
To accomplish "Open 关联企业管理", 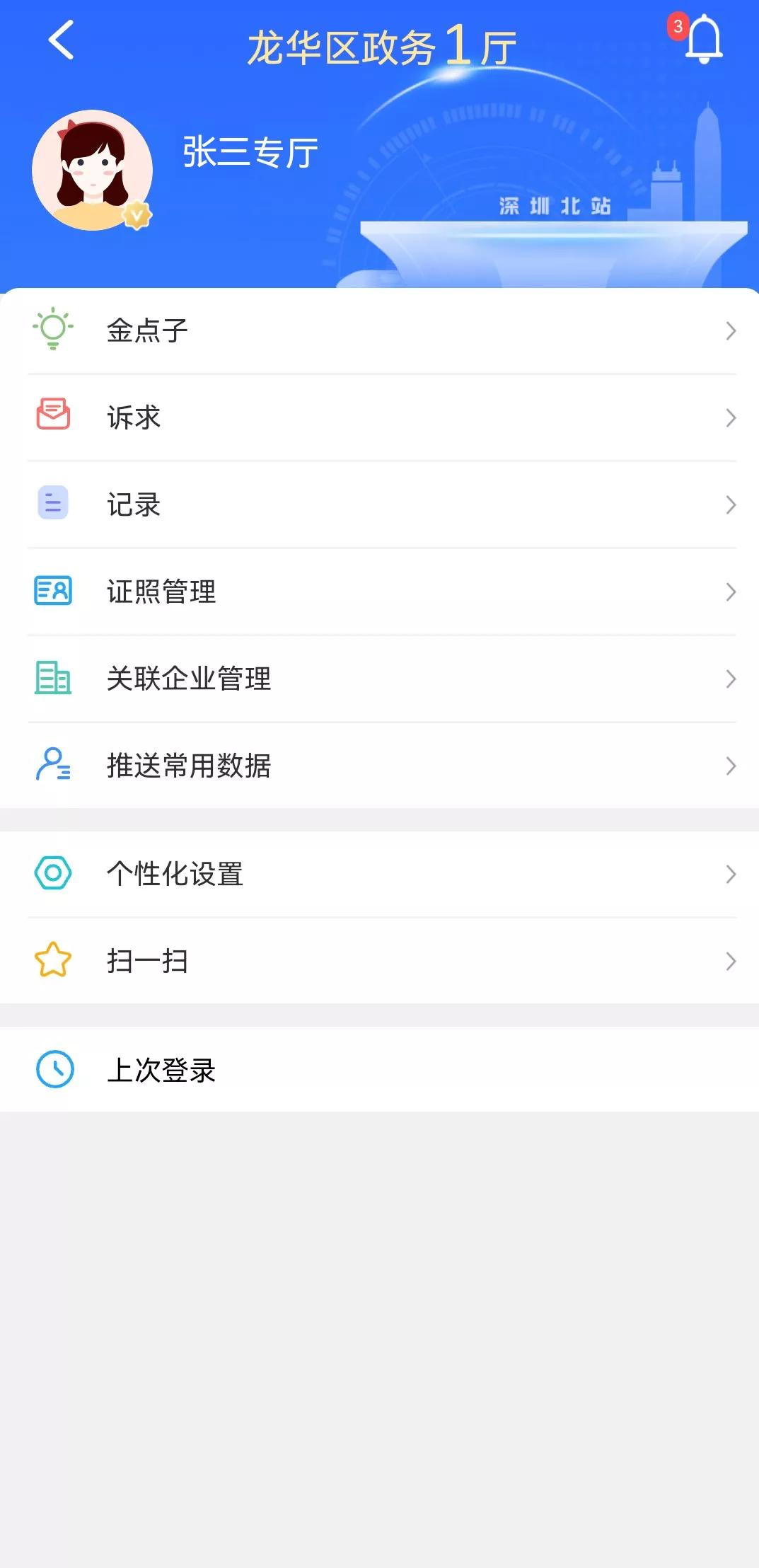I will 379,679.
